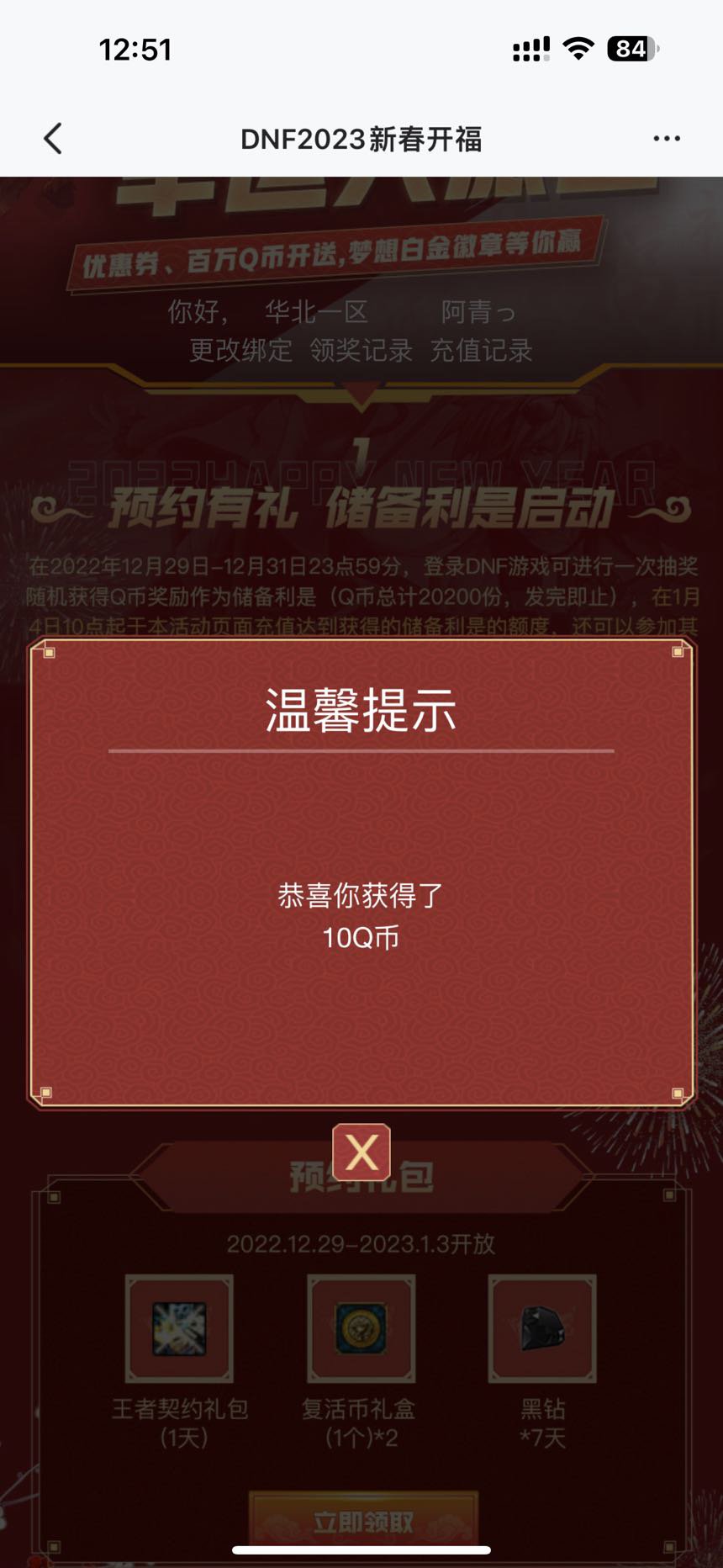The width and height of the screenshot is (723, 1568).
Task: Open the three-dot overflow menu
Action: (x=667, y=139)
